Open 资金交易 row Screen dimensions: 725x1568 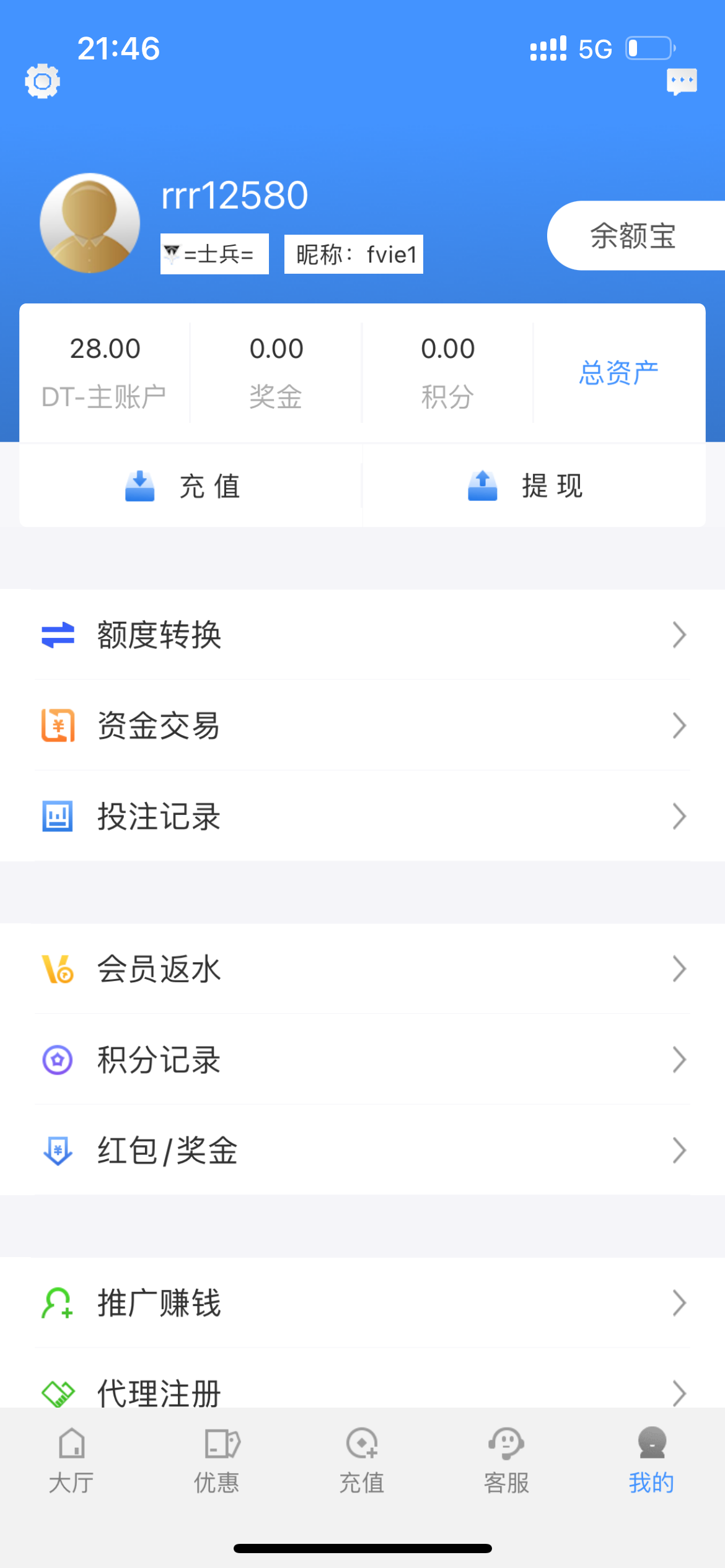(362, 726)
